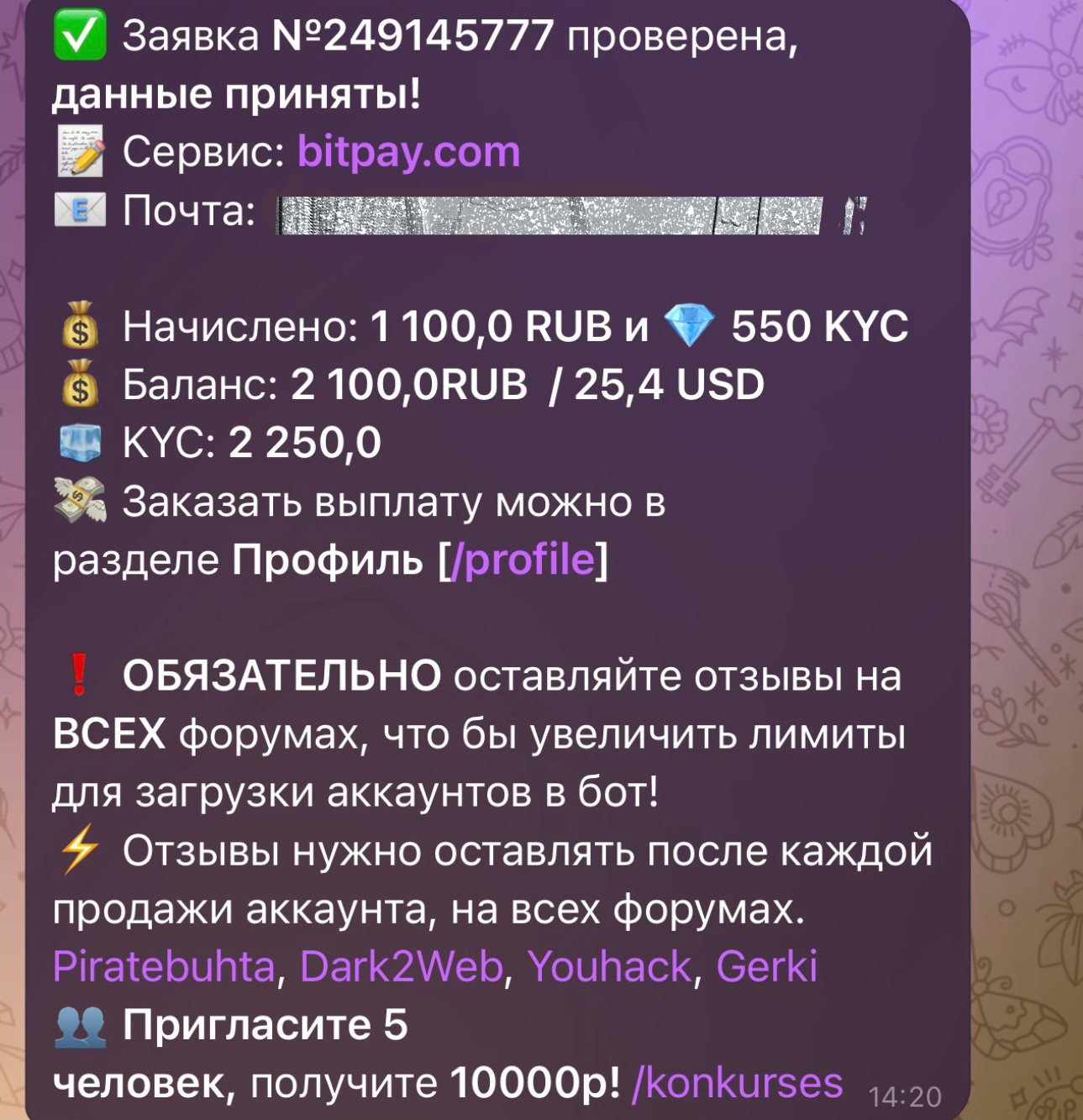Open the Gerki forum link
Viewport: 1083px width, 1120px height.
pos(765,967)
